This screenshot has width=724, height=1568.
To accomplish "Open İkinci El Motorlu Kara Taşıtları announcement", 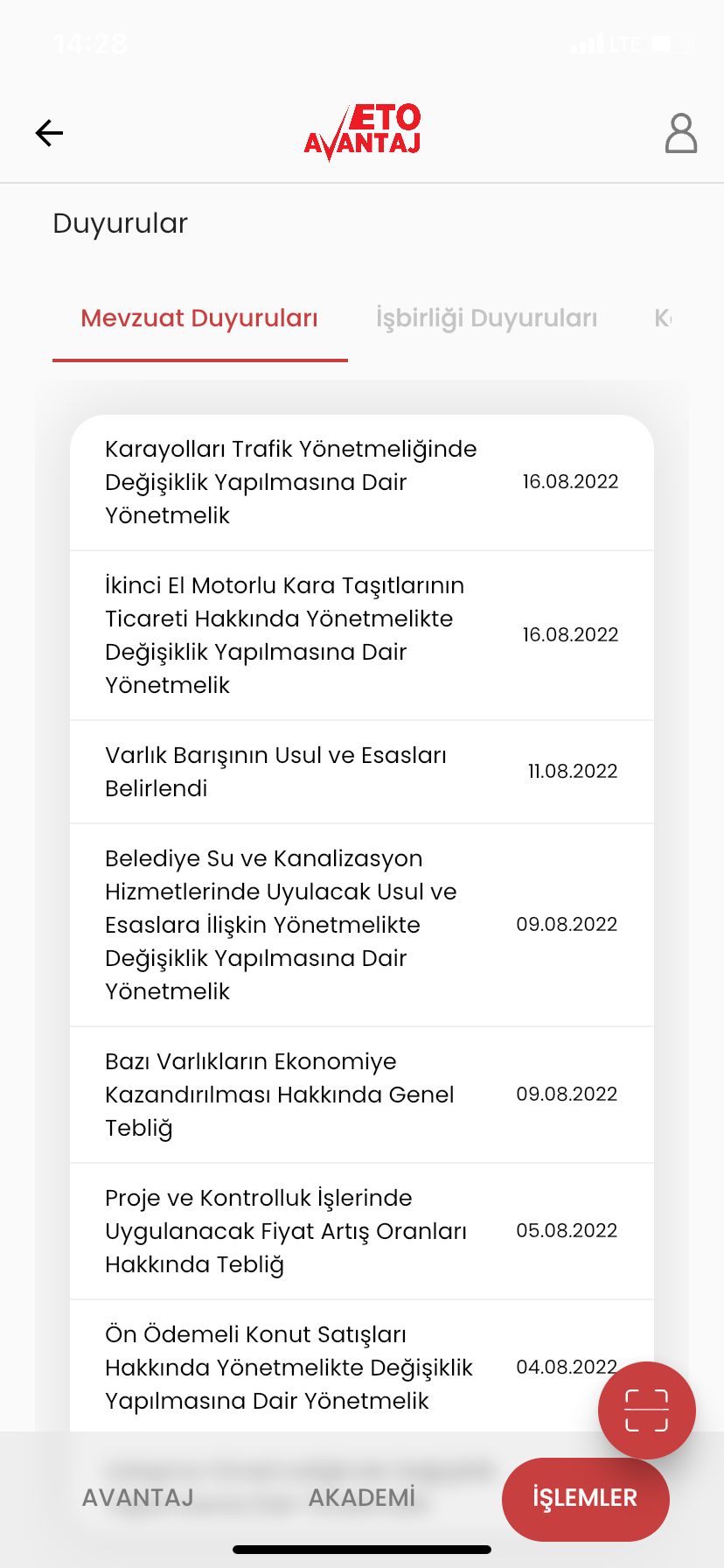I will 362,635.
